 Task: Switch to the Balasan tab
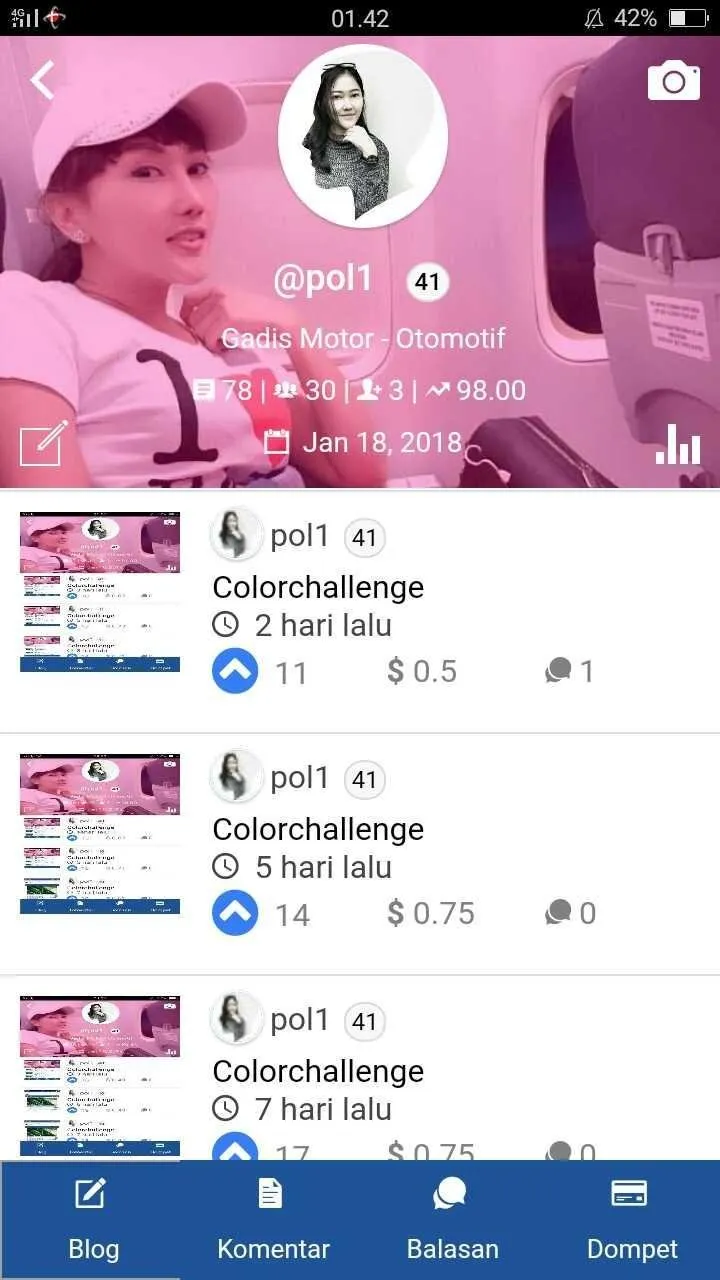tap(452, 1221)
